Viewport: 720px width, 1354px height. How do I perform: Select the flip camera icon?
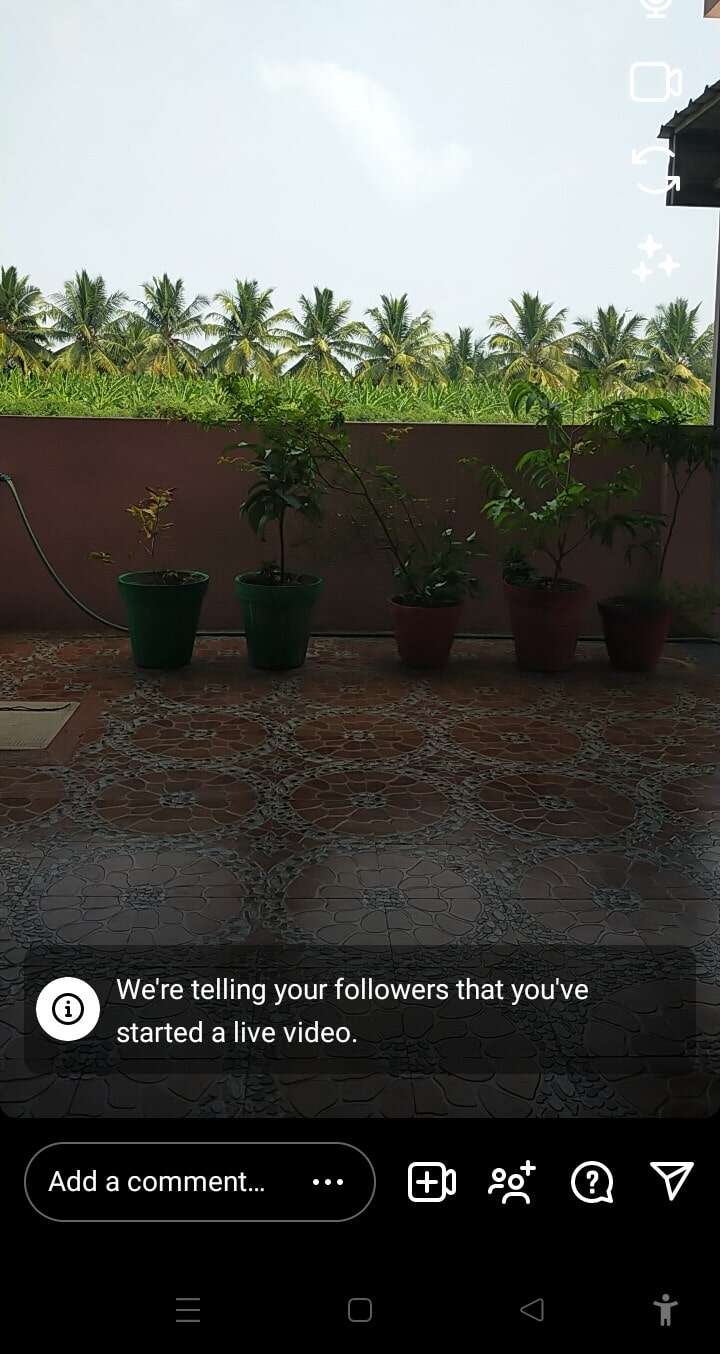point(655,172)
